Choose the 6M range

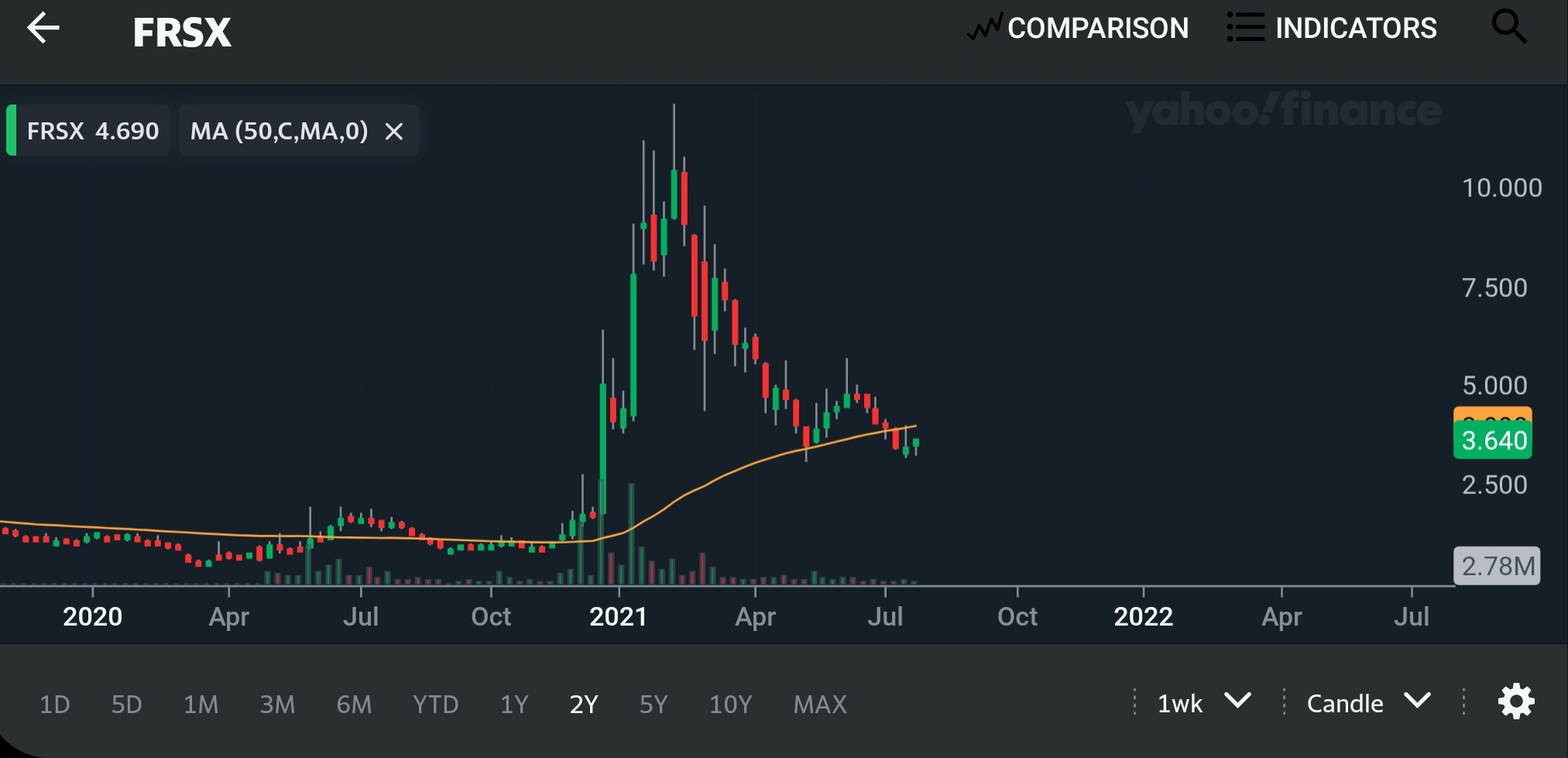click(x=354, y=704)
